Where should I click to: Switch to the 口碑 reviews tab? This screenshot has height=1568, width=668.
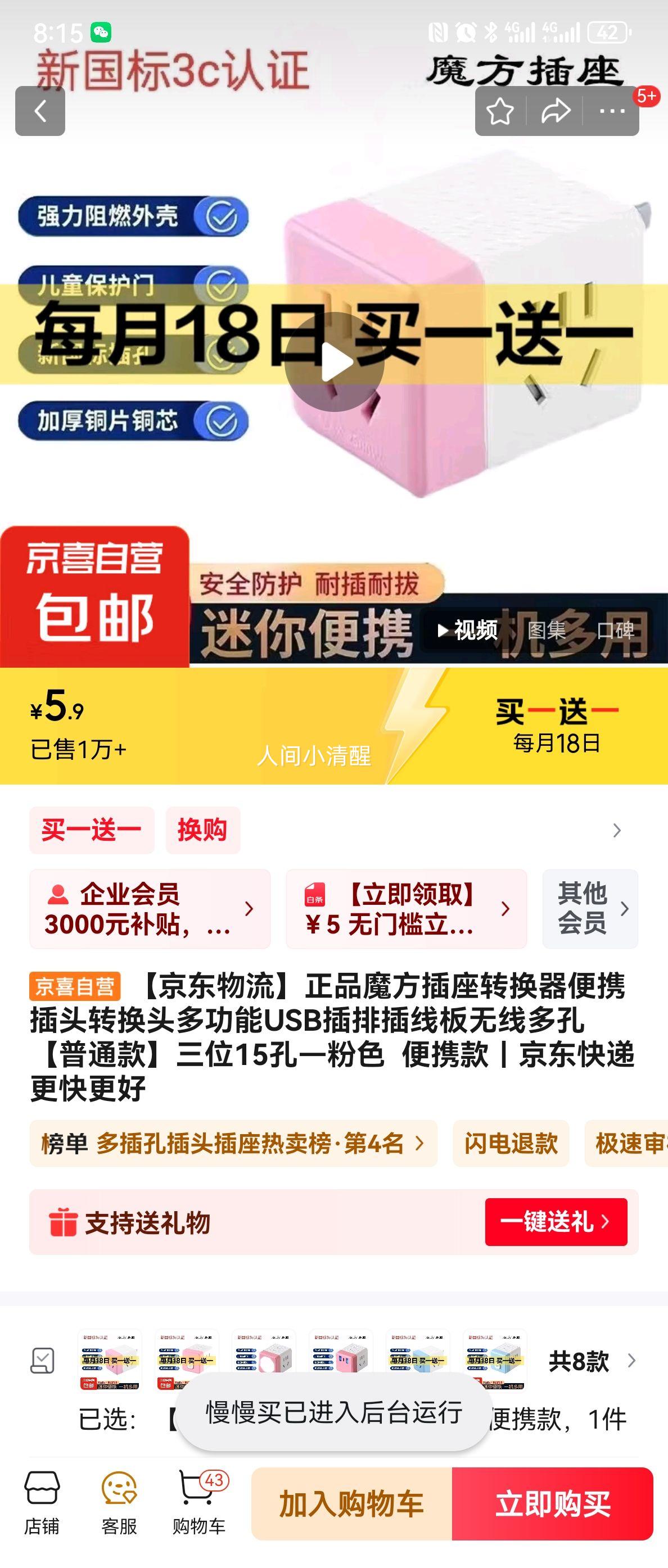pos(616,630)
